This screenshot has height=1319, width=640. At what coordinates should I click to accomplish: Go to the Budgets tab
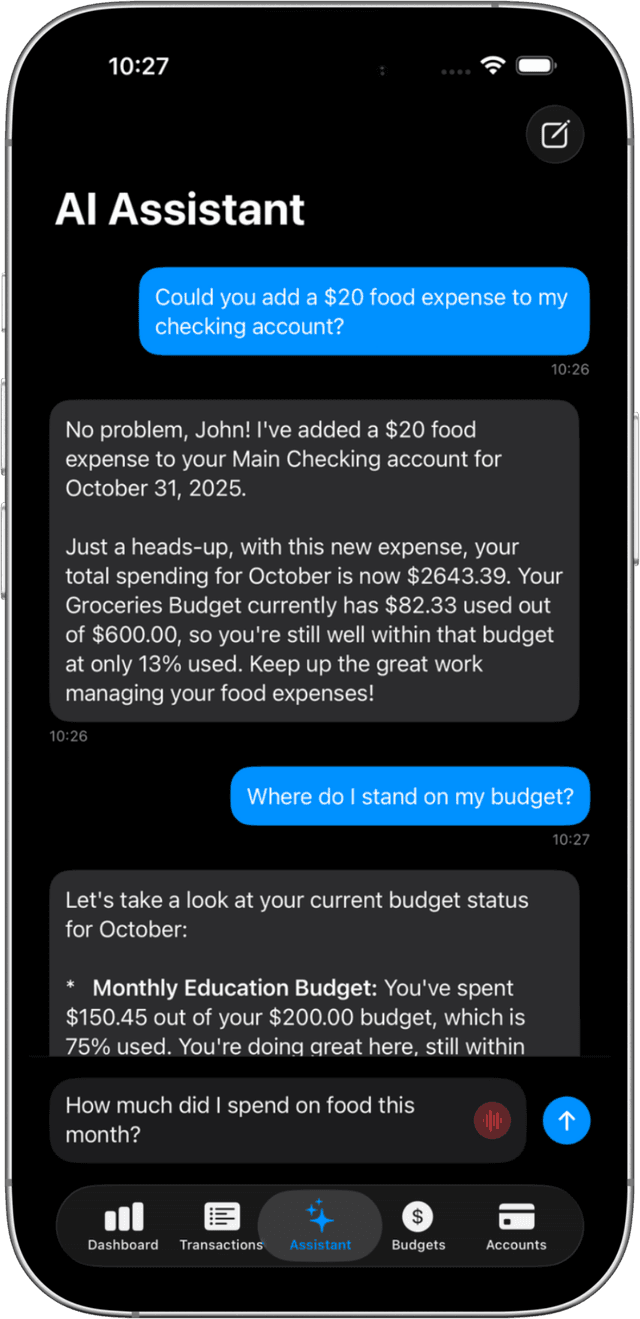418,1226
